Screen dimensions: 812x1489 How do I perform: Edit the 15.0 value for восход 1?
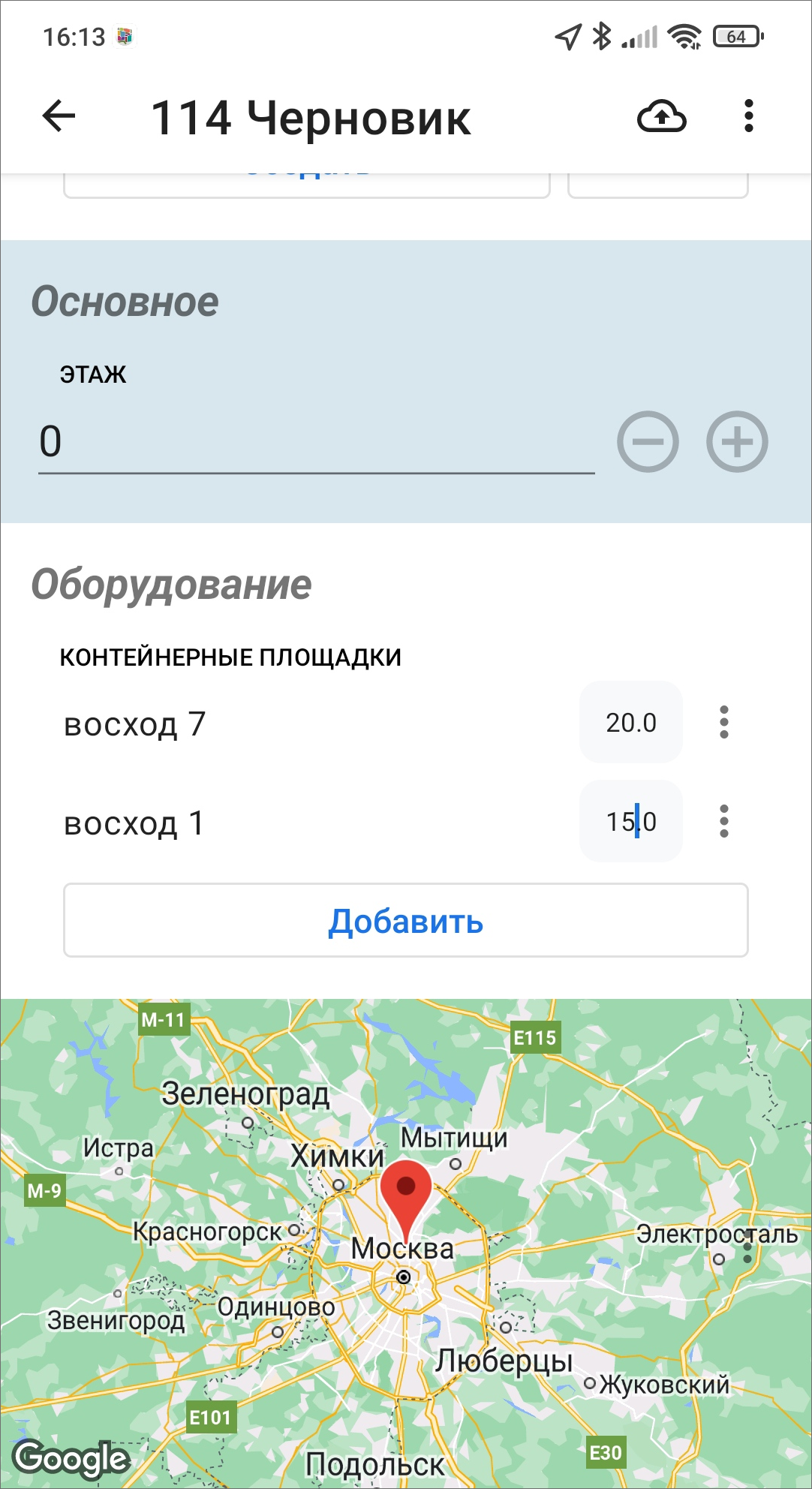click(x=630, y=822)
